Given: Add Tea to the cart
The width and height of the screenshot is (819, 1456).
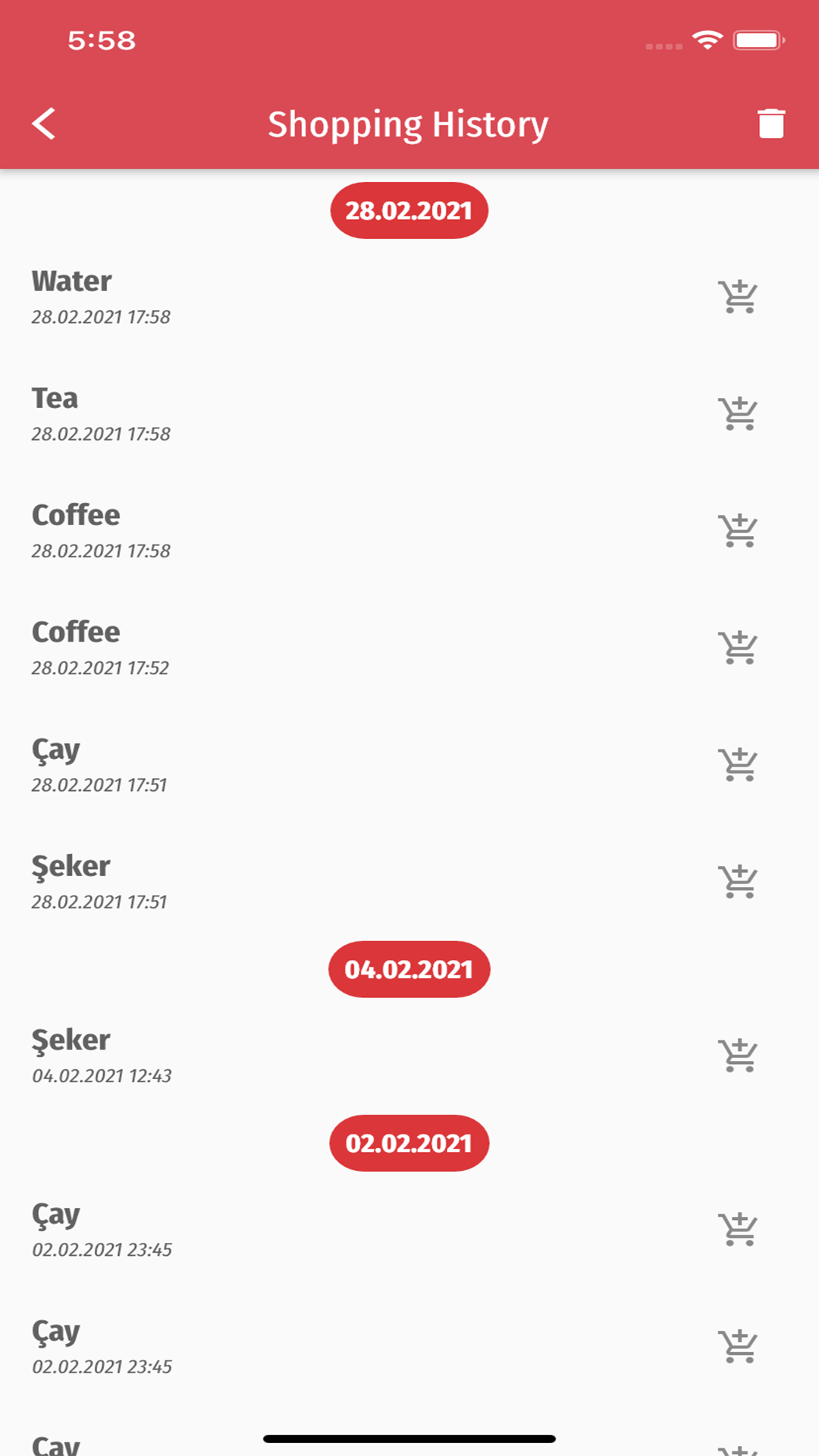Looking at the screenshot, I should 738,413.
